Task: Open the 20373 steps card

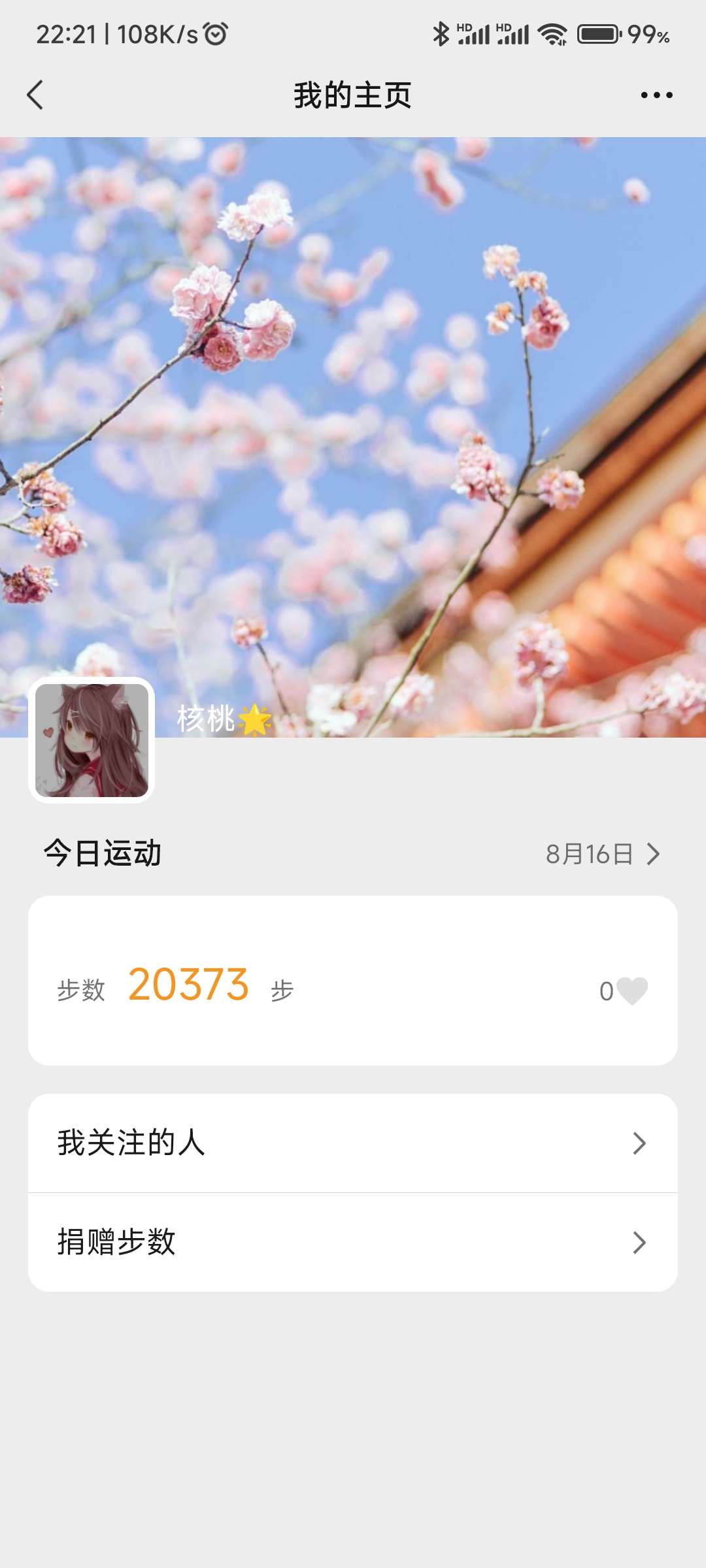Action: 353,981
